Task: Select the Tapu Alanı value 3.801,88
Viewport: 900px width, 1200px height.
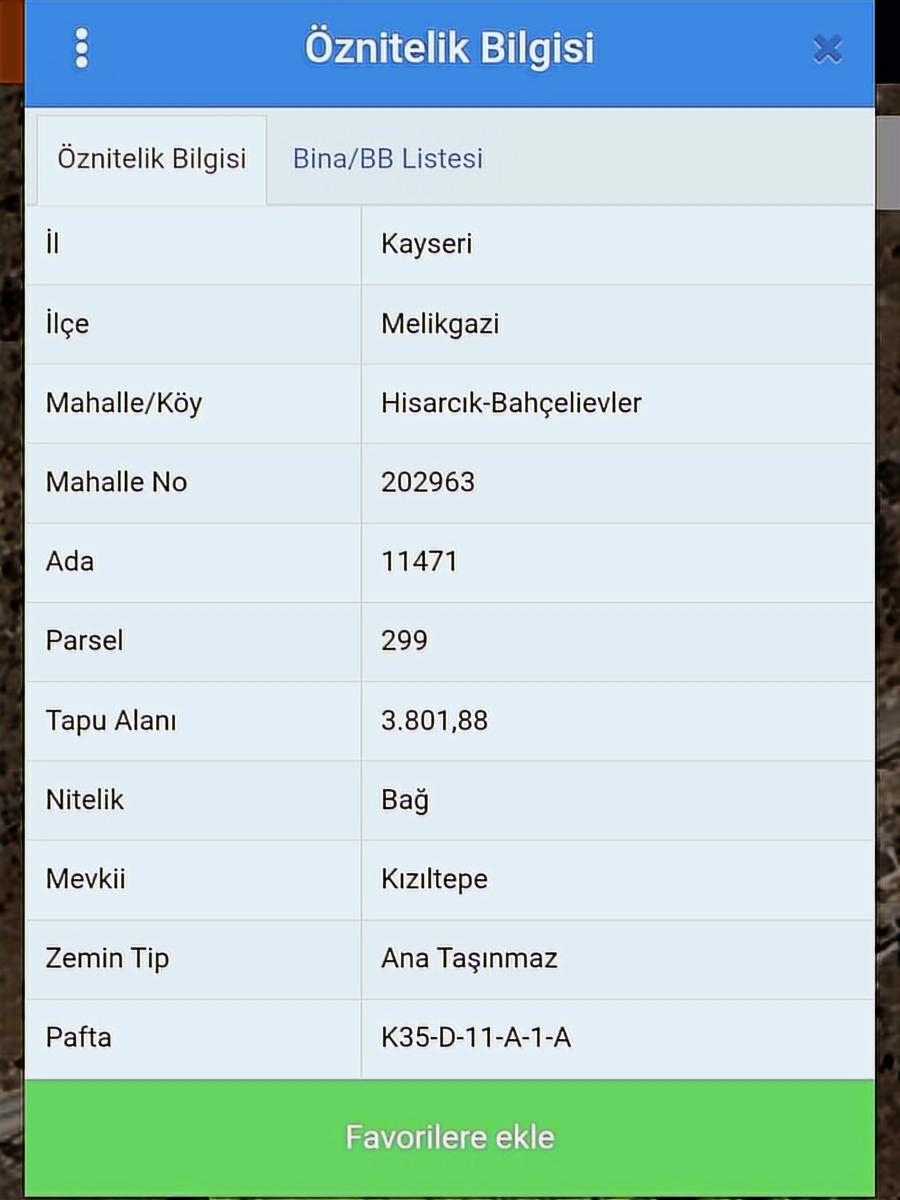Action: 432,720
